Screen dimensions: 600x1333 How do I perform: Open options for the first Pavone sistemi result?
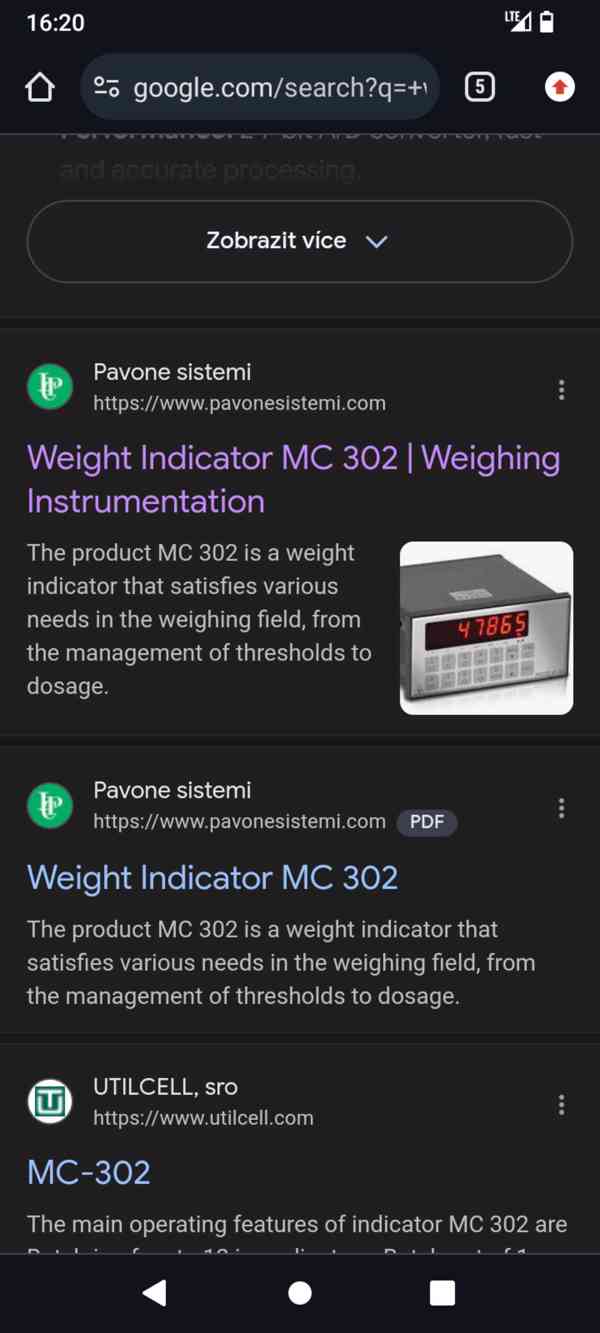coord(561,389)
